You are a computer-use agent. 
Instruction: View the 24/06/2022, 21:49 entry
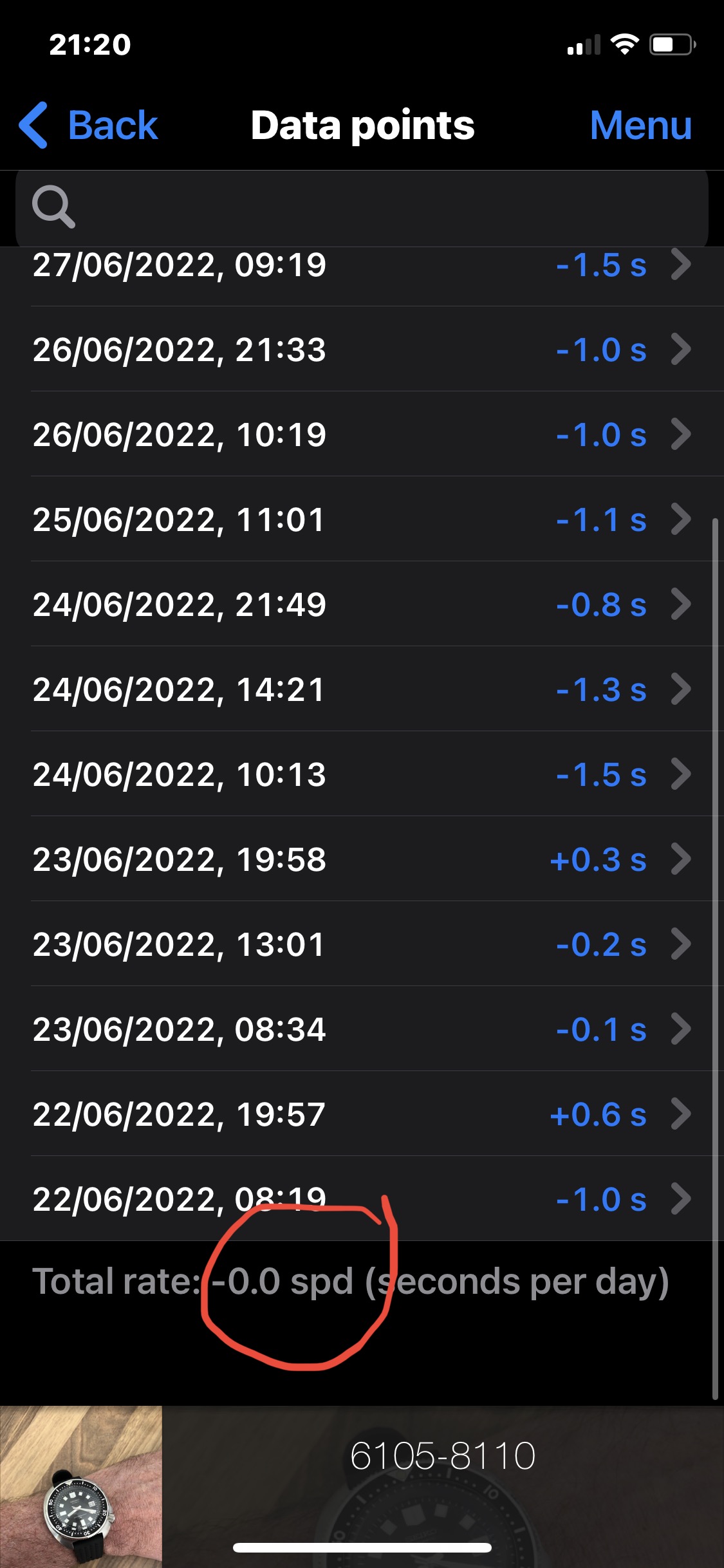[362, 604]
